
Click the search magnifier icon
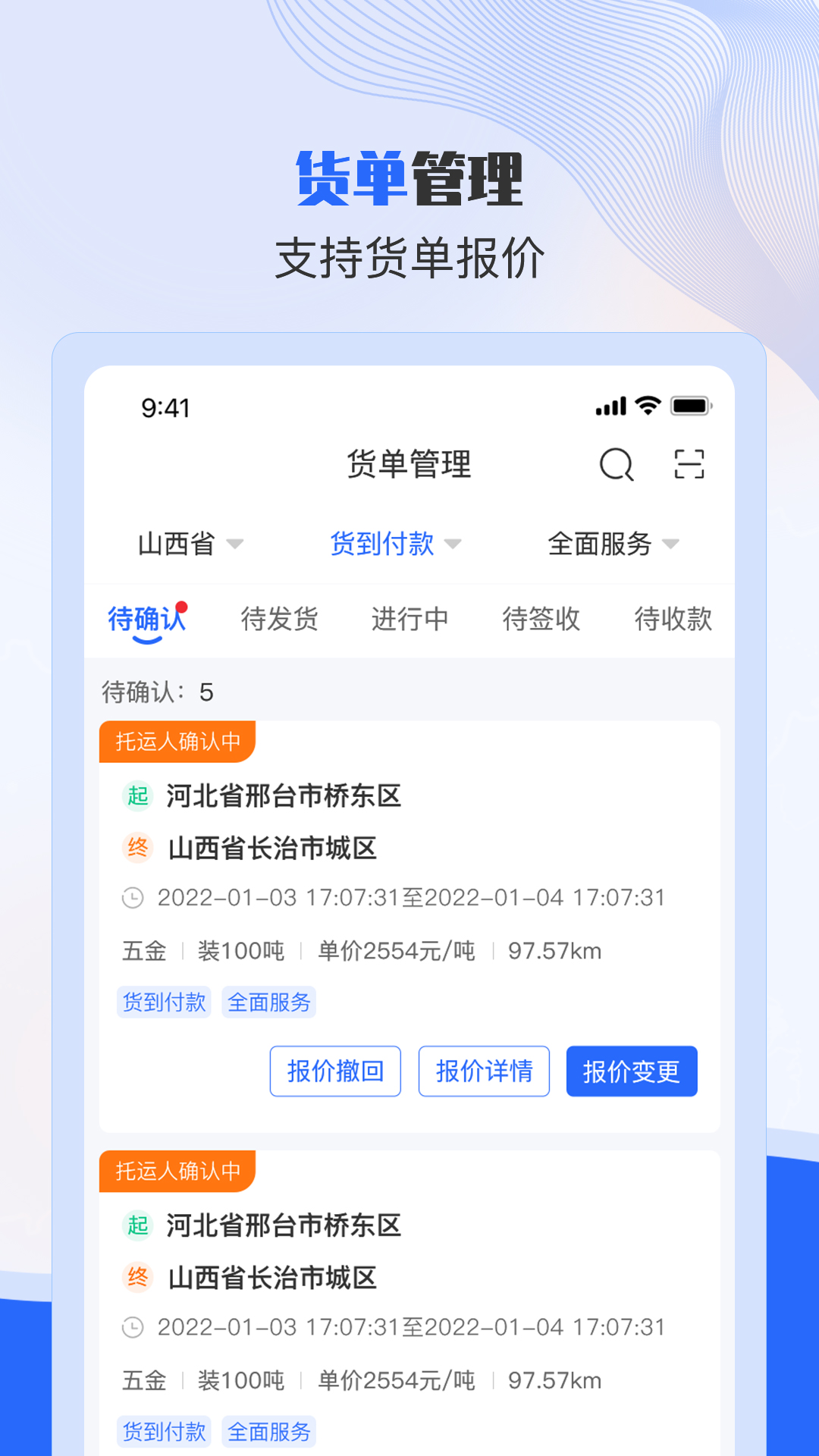617,465
